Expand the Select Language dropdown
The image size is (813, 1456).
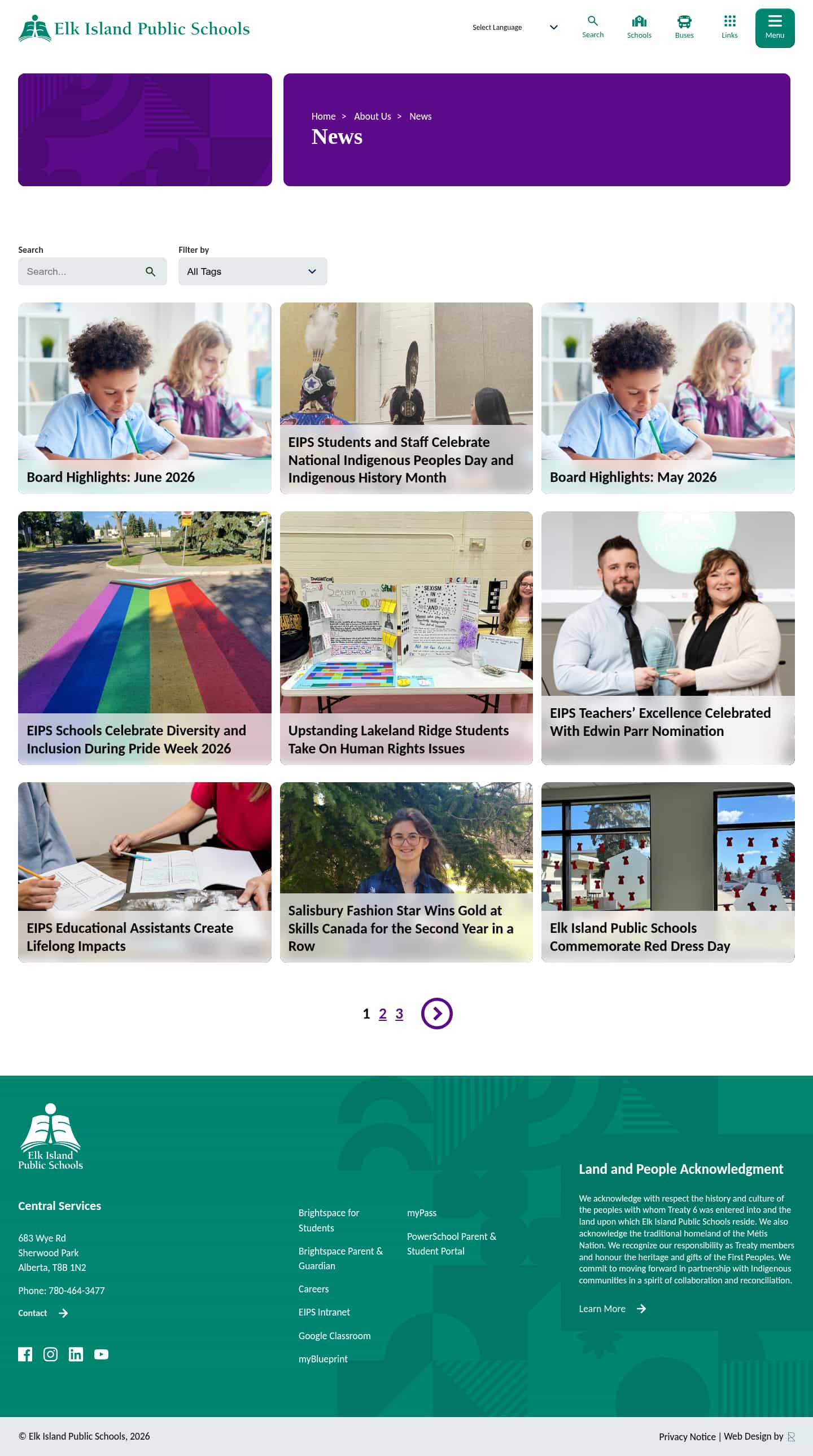[x=514, y=27]
